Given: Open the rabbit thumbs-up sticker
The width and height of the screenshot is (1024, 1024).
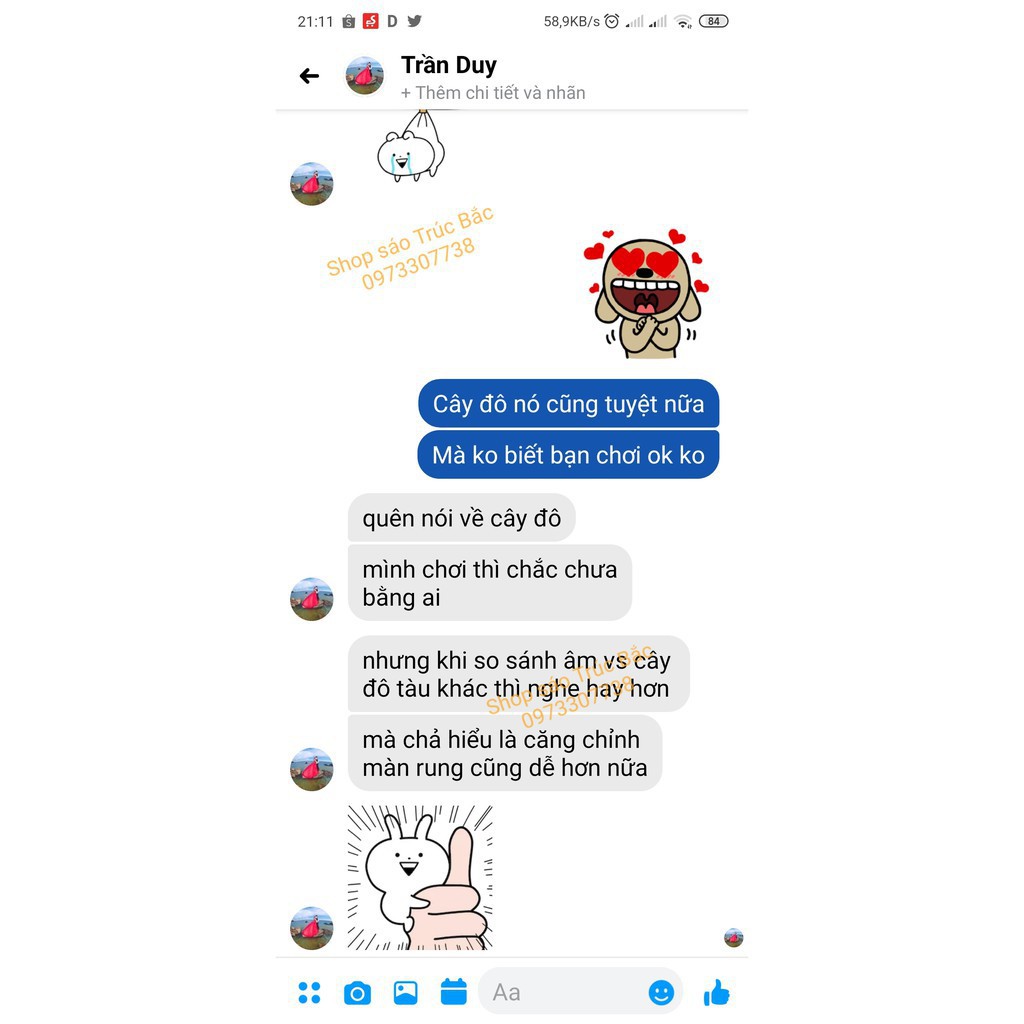Looking at the screenshot, I should pos(420,877).
